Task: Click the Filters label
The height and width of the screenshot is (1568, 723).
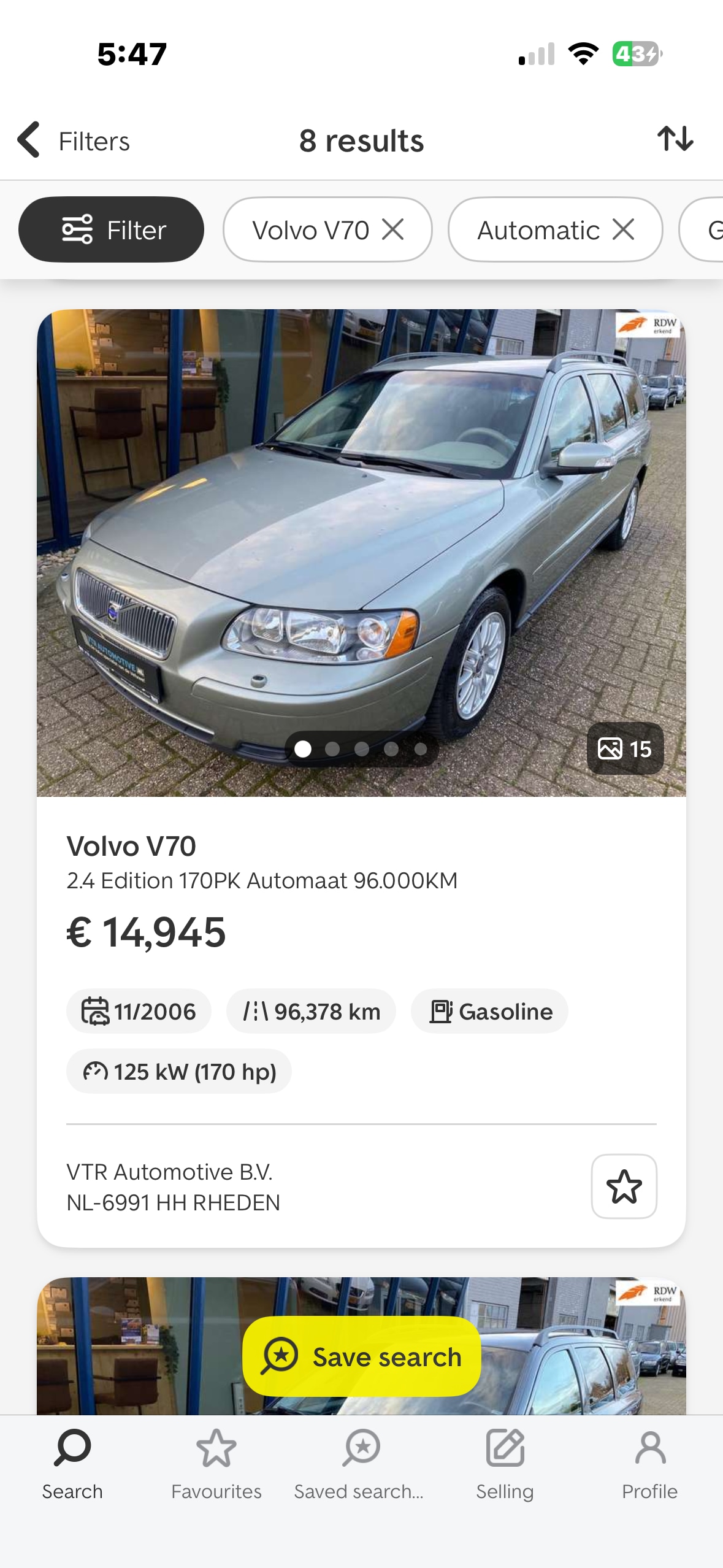Action: click(x=94, y=141)
